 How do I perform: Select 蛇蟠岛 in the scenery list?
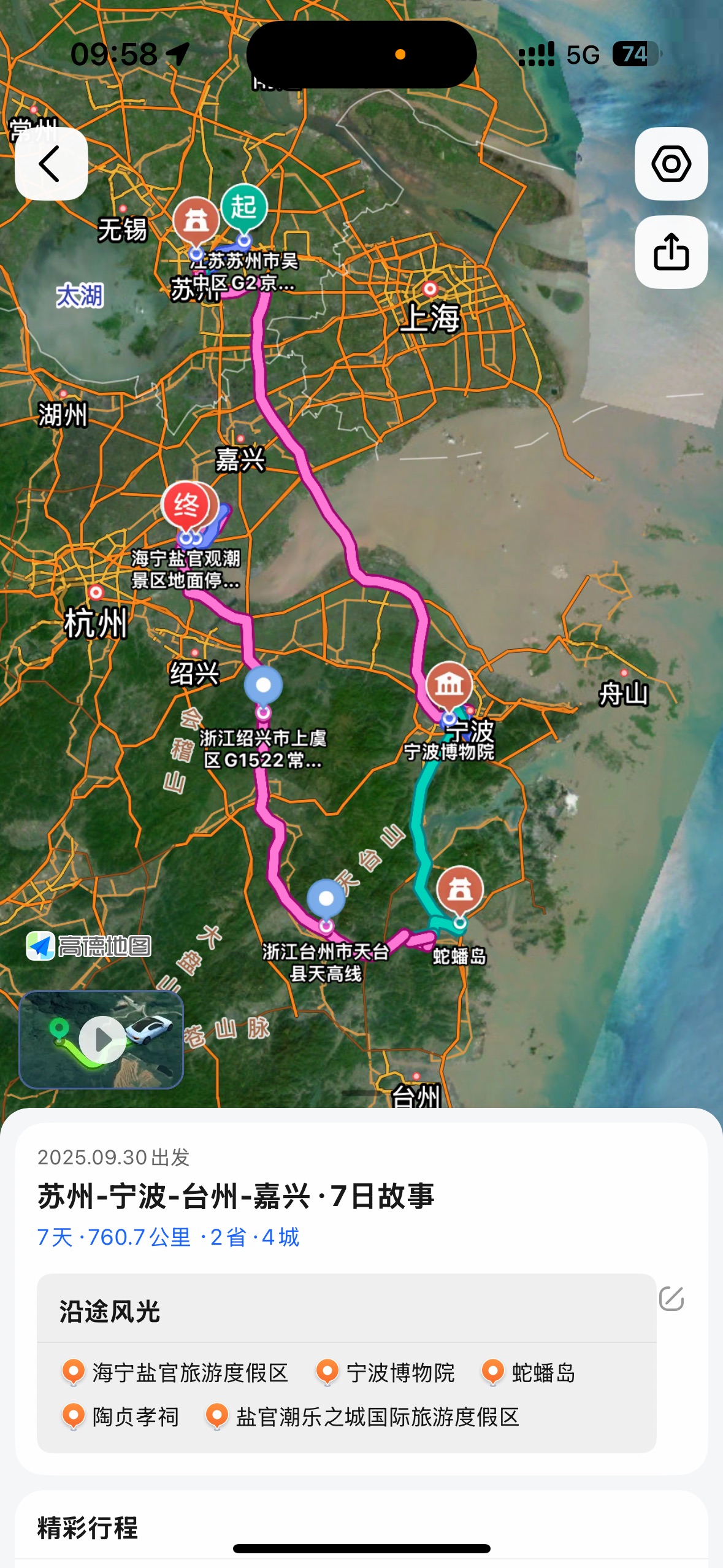(x=529, y=1373)
